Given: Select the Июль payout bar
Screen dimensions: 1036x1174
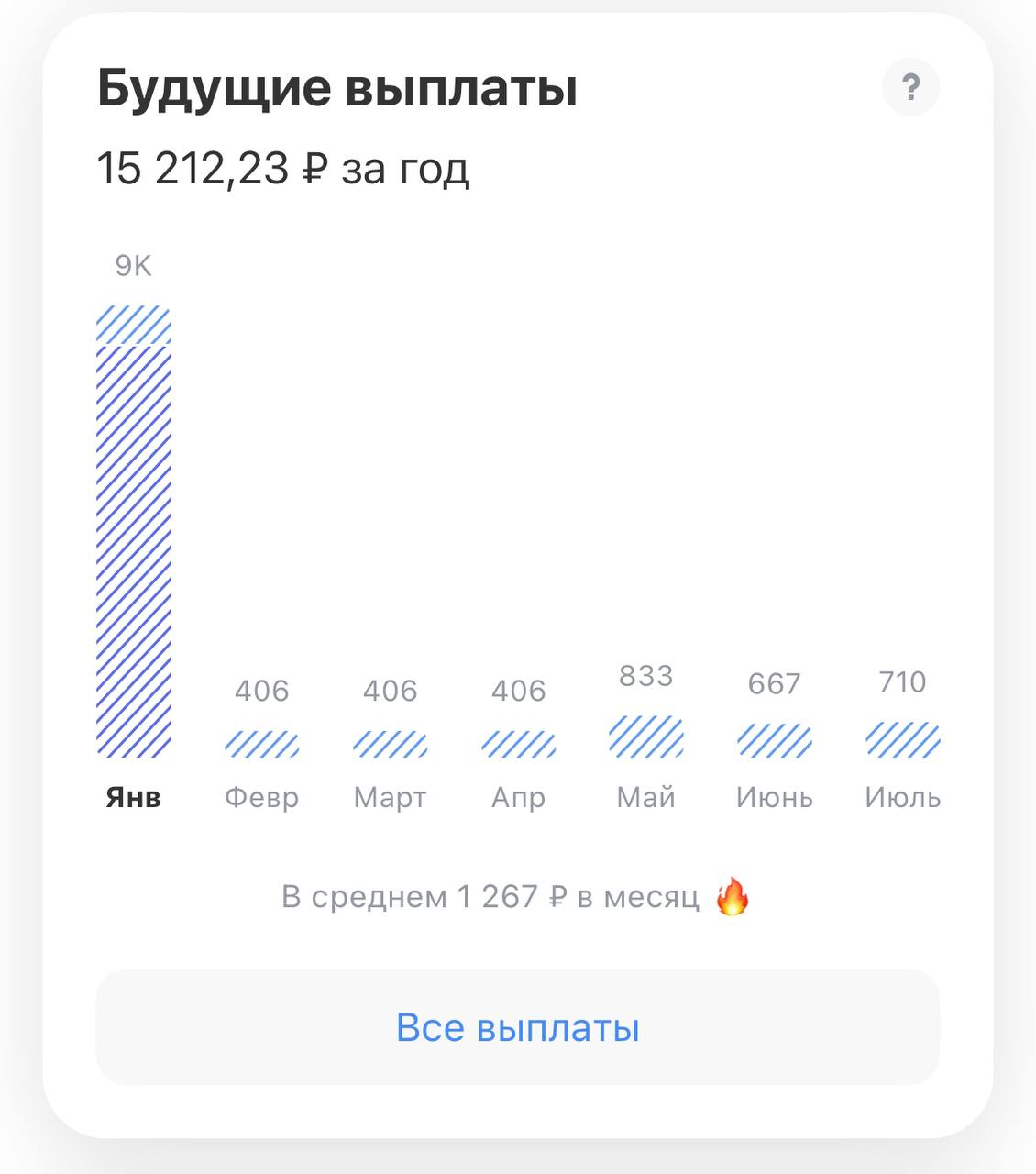Looking at the screenshot, I should (x=903, y=739).
